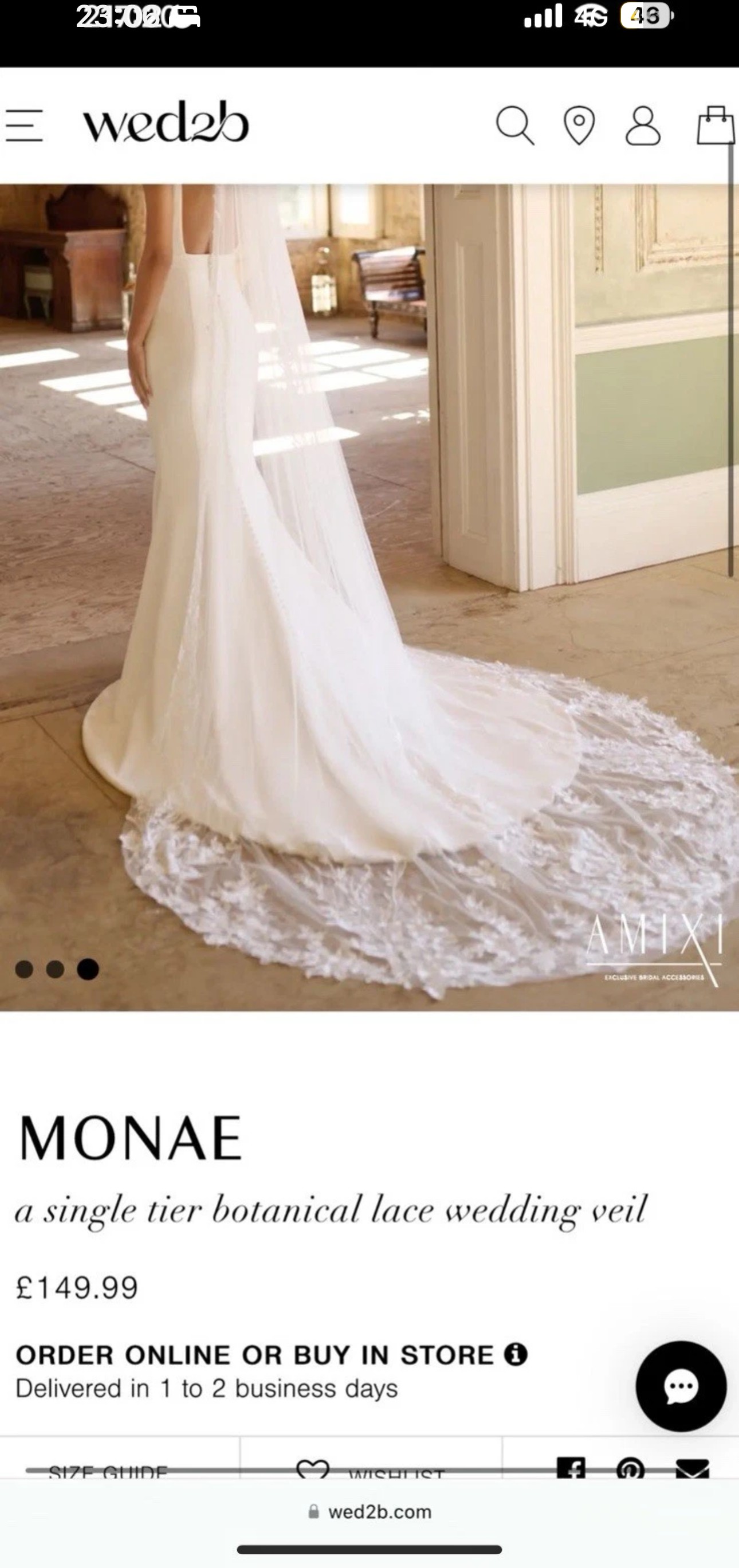This screenshot has height=1568, width=739.
Task: Open the search icon
Action: [515, 126]
